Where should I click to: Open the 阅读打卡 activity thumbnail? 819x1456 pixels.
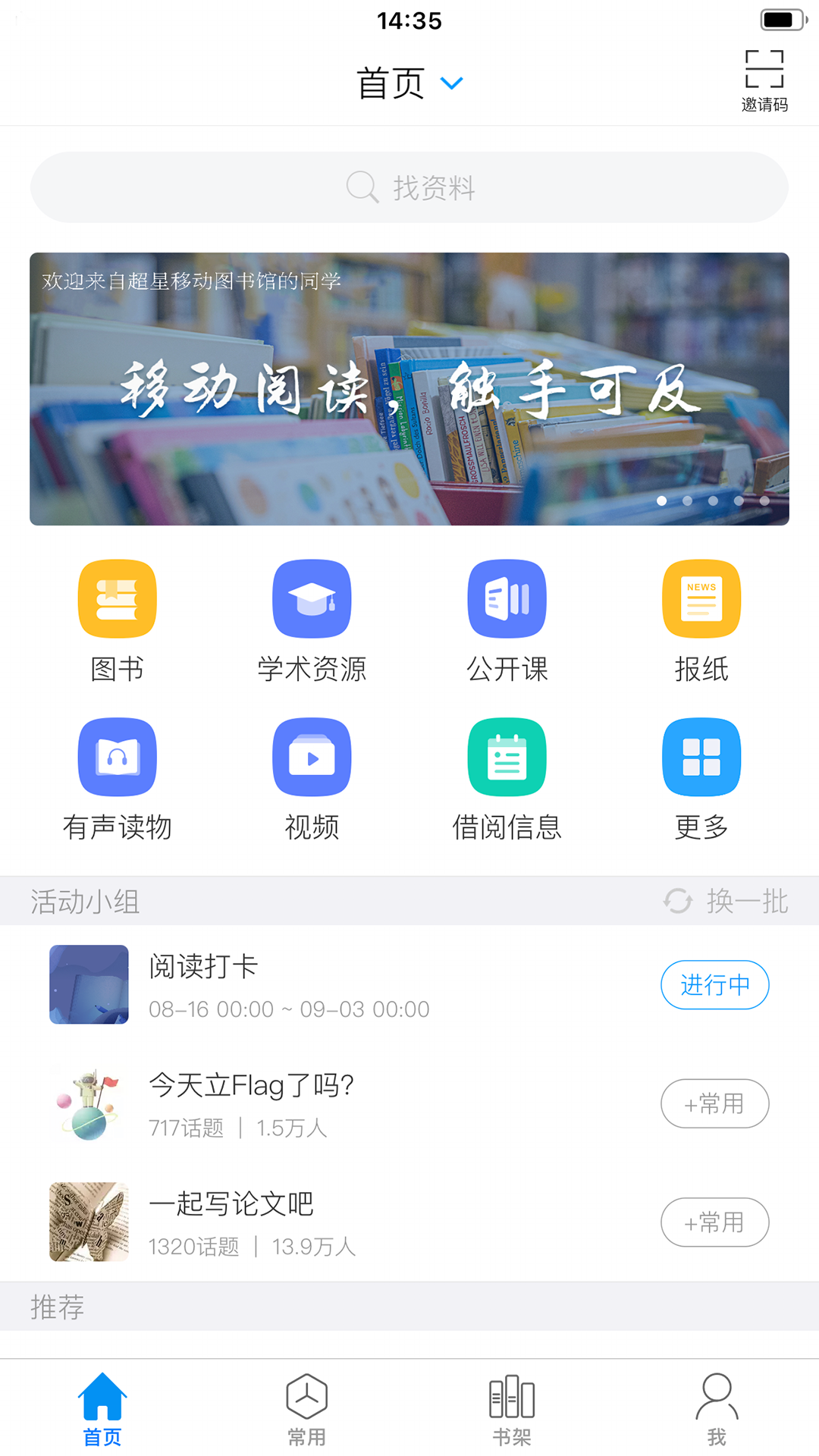click(x=88, y=985)
